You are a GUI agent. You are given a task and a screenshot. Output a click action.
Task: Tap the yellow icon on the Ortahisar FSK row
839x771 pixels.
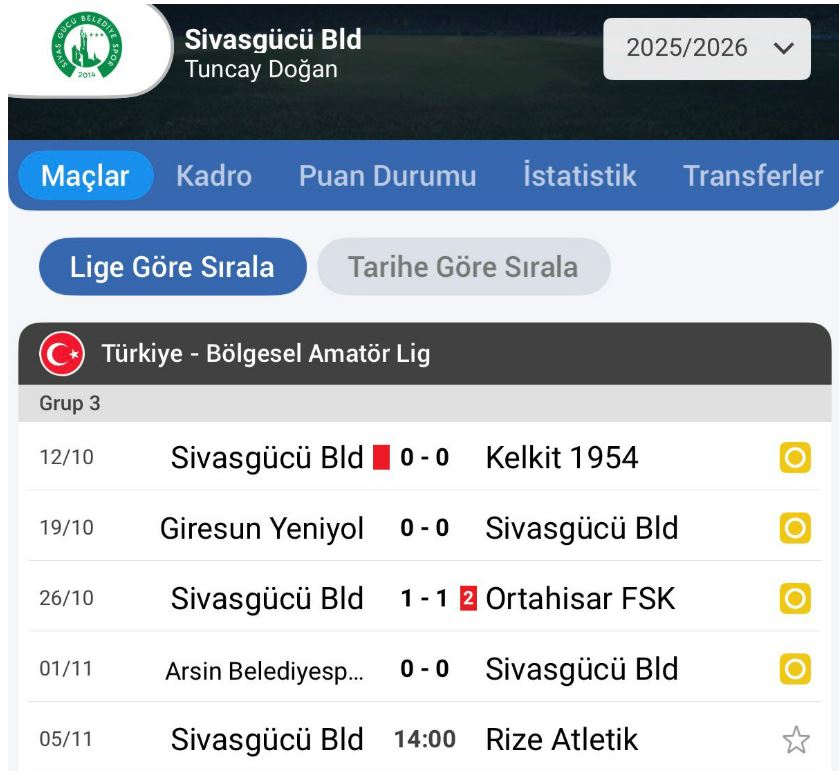pyautogui.click(x=794, y=598)
